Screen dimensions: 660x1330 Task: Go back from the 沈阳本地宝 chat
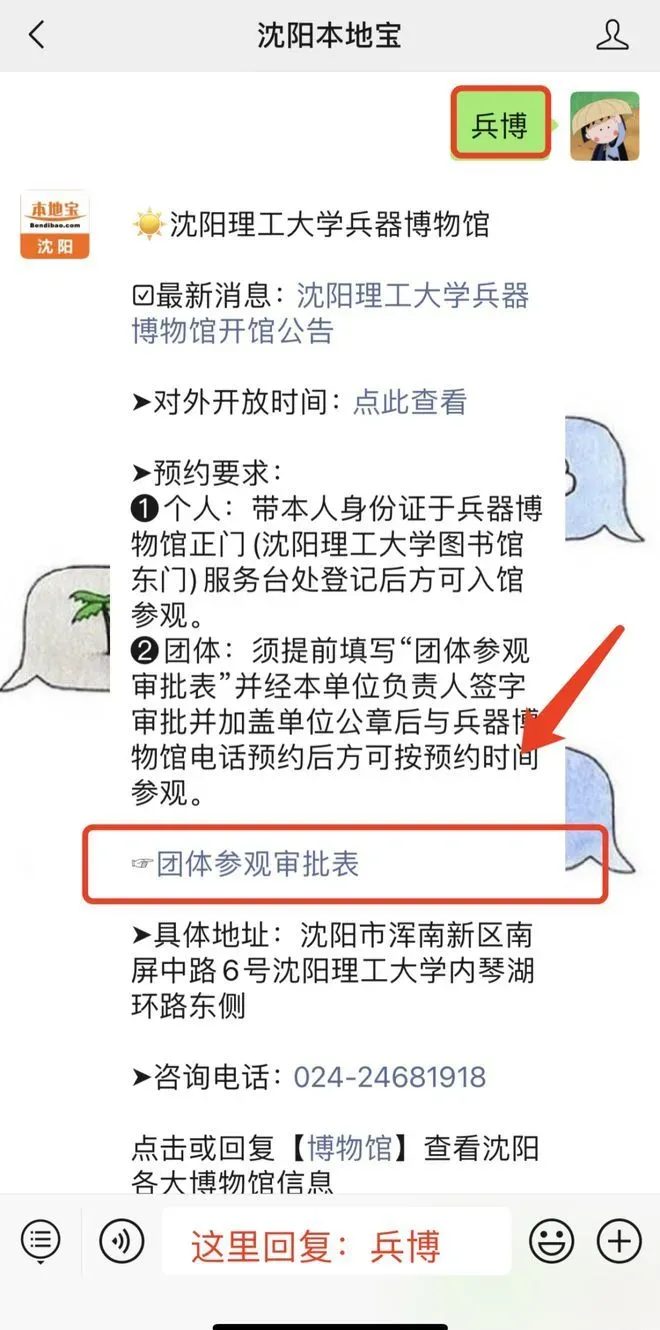pos(37,35)
